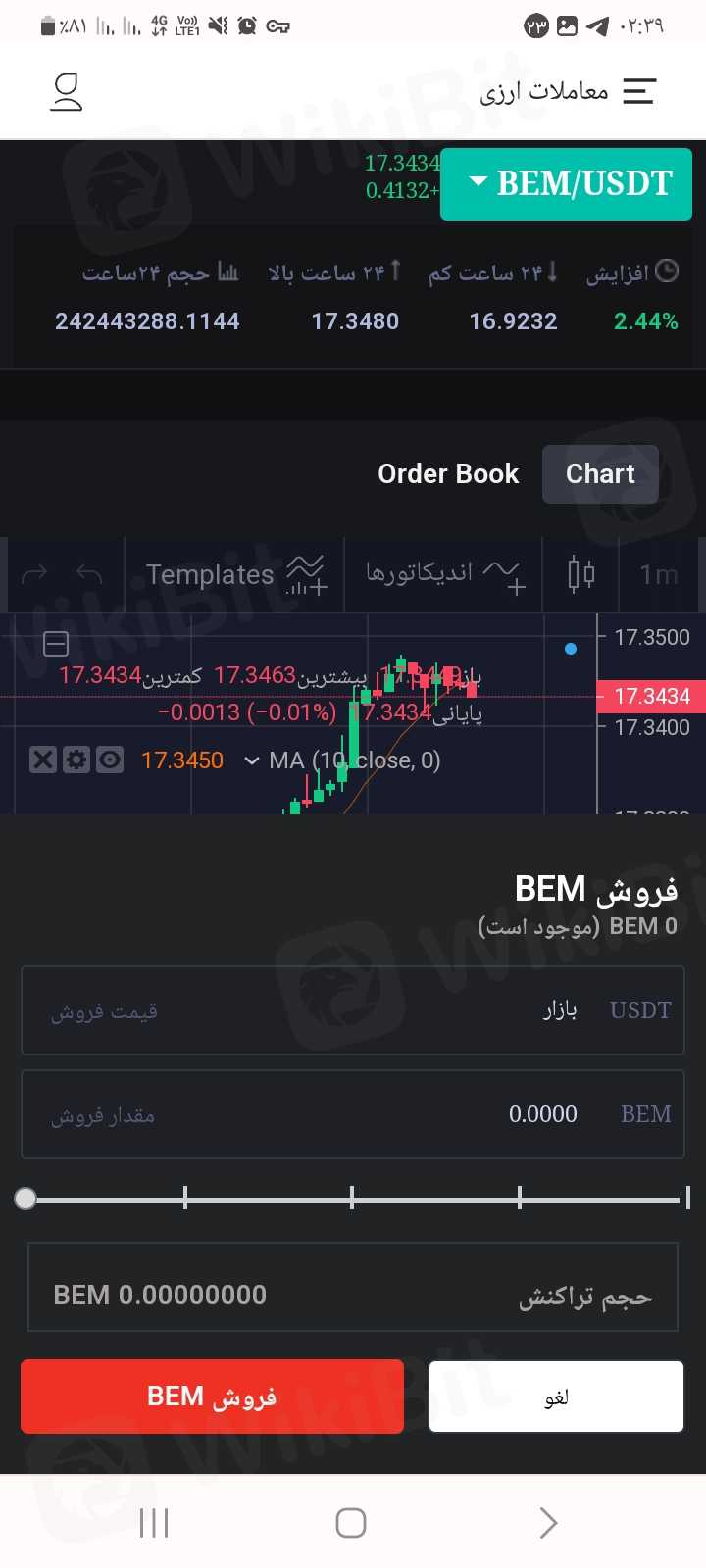Tap the قیمت فروش sell price field
The width and height of the screenshot is (706, 1568).
pos(353,1010)
